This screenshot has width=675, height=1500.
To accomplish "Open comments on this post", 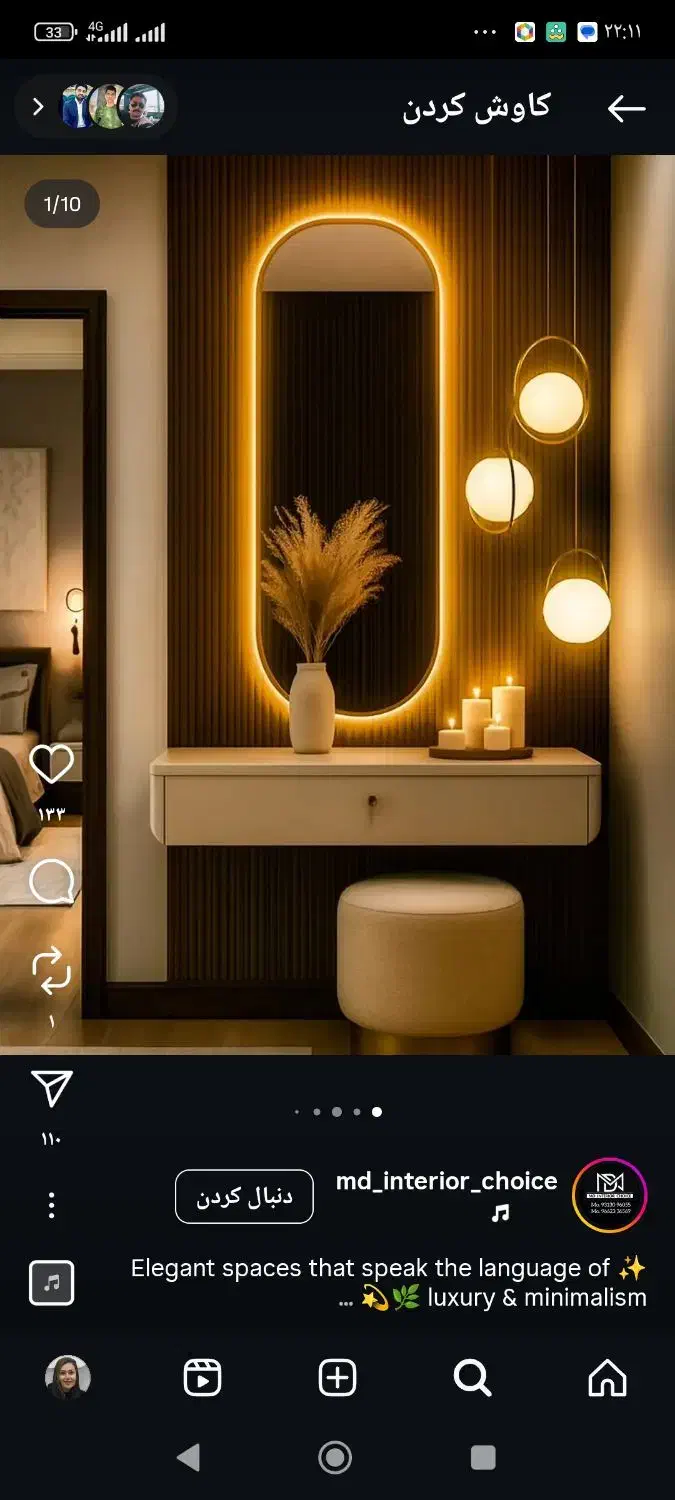I will (52, 882).
